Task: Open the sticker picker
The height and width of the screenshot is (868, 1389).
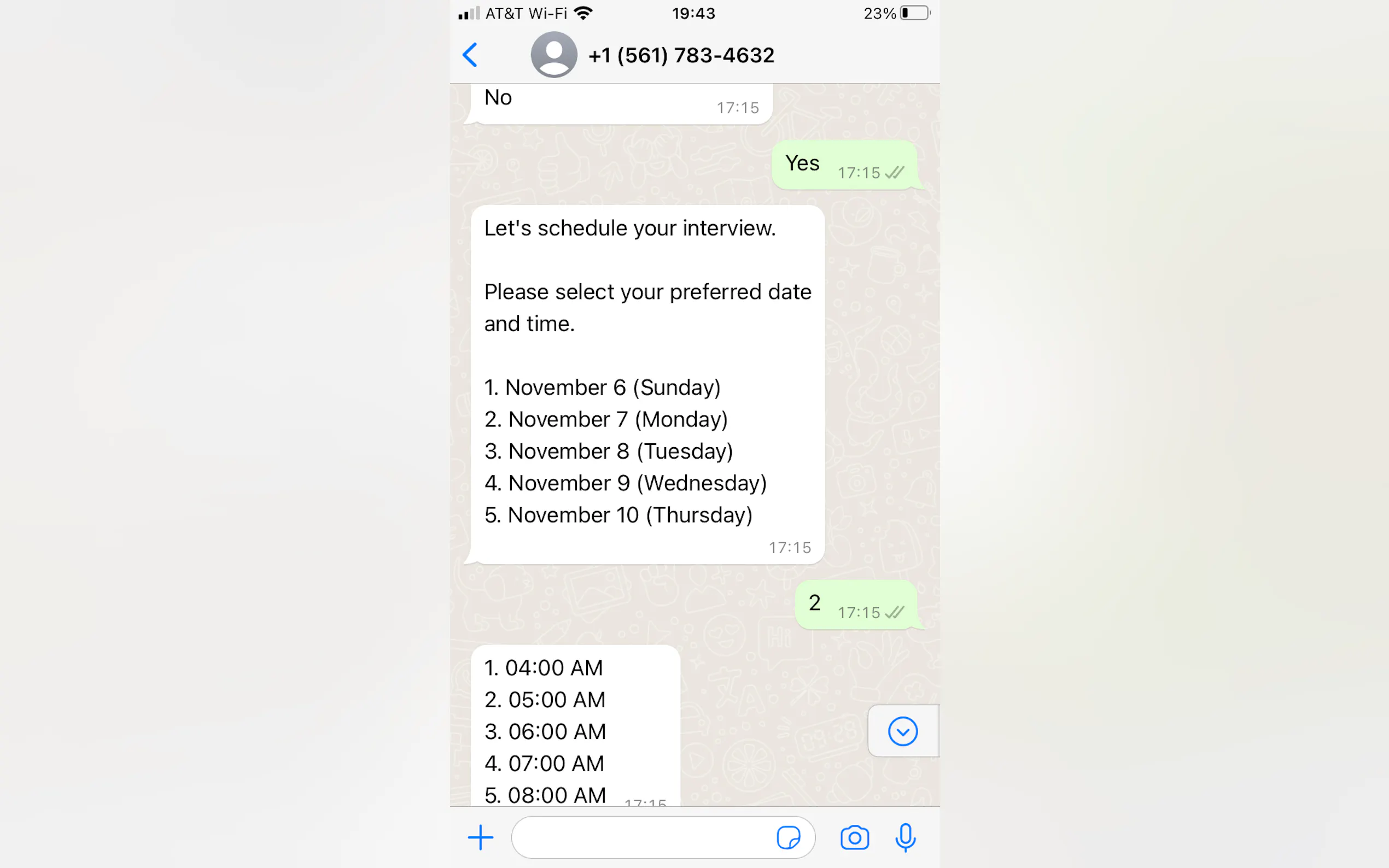Action: 789,837
